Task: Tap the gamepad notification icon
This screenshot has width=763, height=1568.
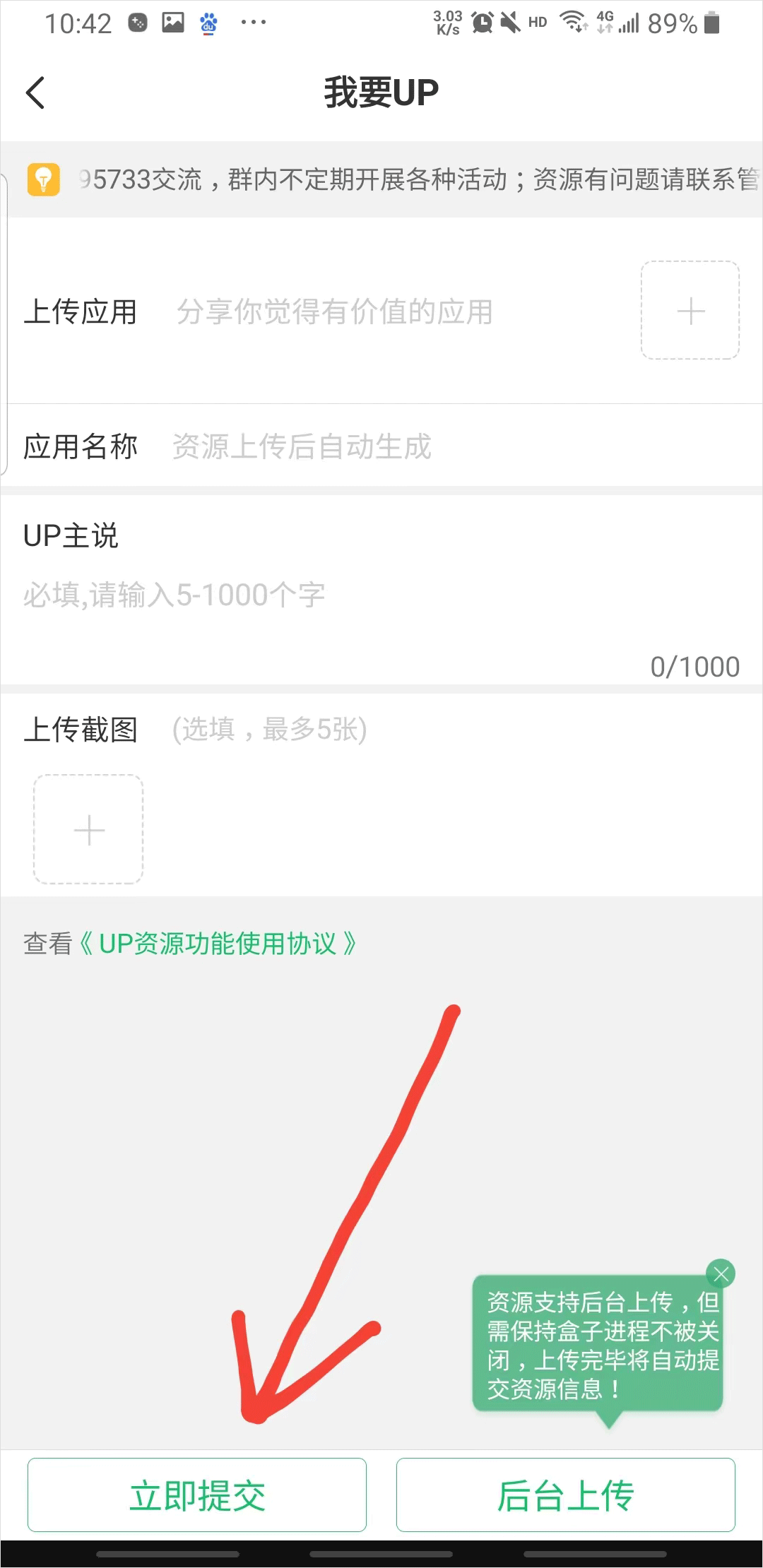Action: [x=138, y=22]
